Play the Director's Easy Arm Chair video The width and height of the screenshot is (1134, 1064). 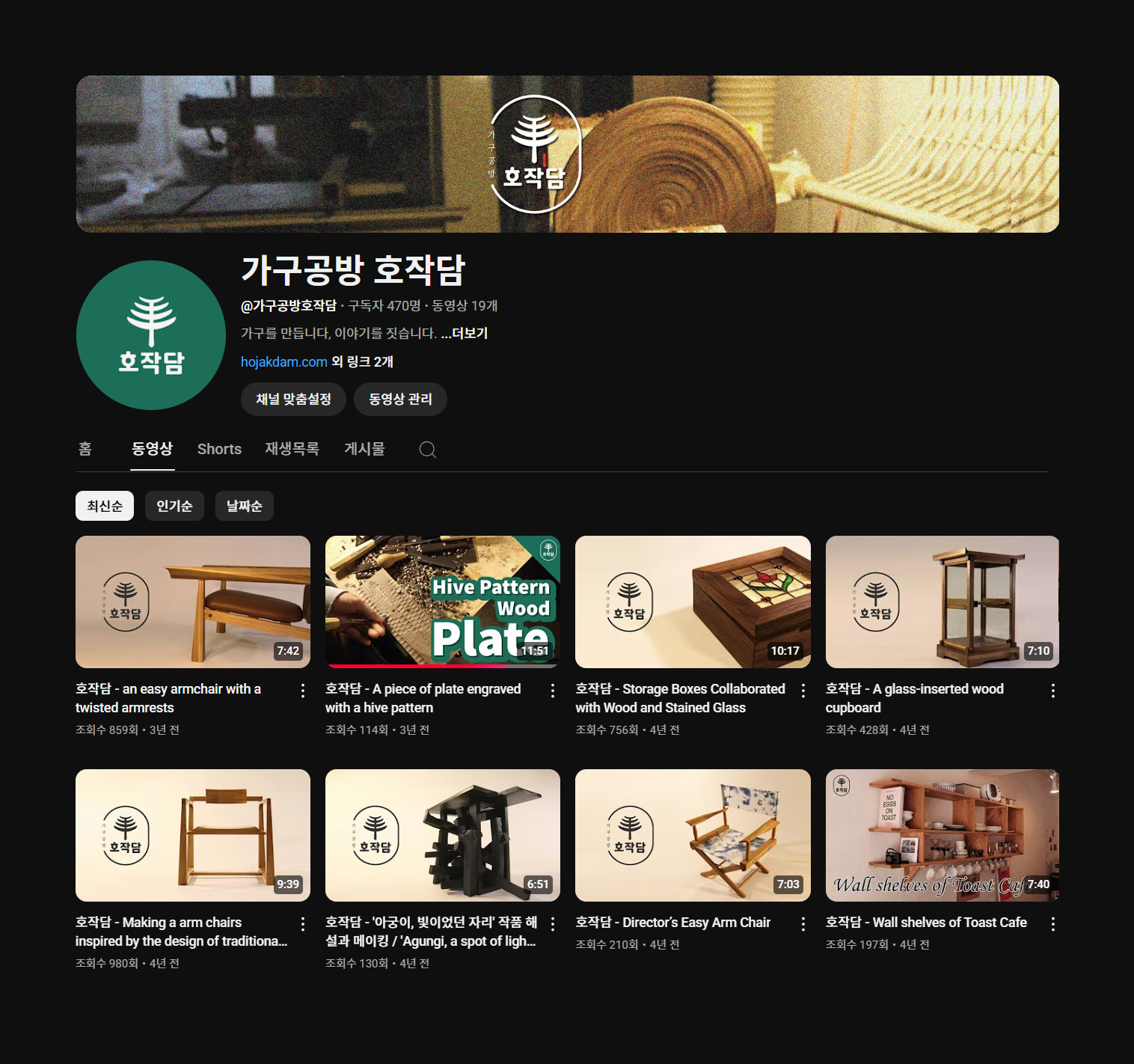point(693,835)
